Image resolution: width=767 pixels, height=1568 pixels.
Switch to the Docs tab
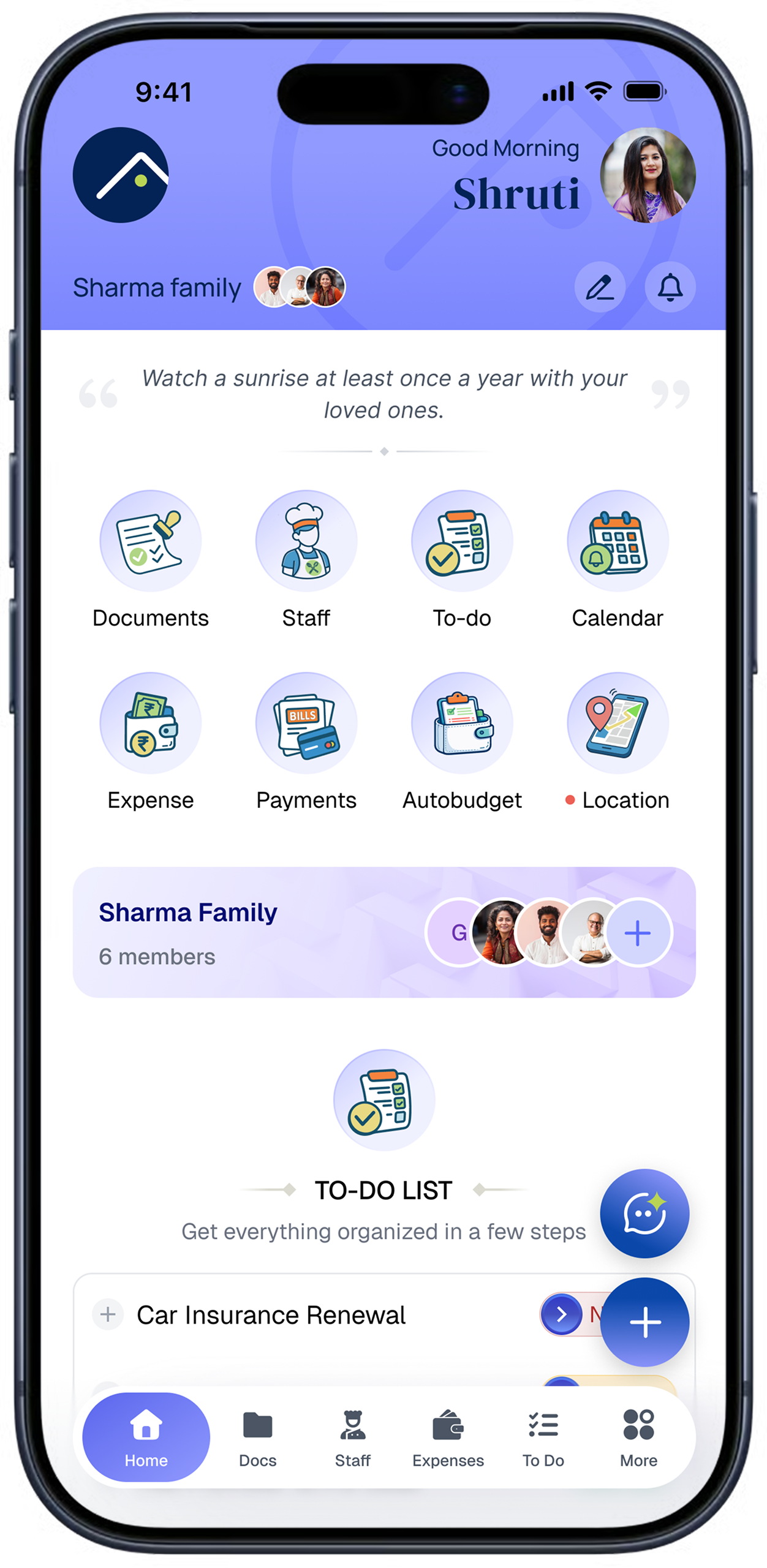click(x=257, y=1438)
